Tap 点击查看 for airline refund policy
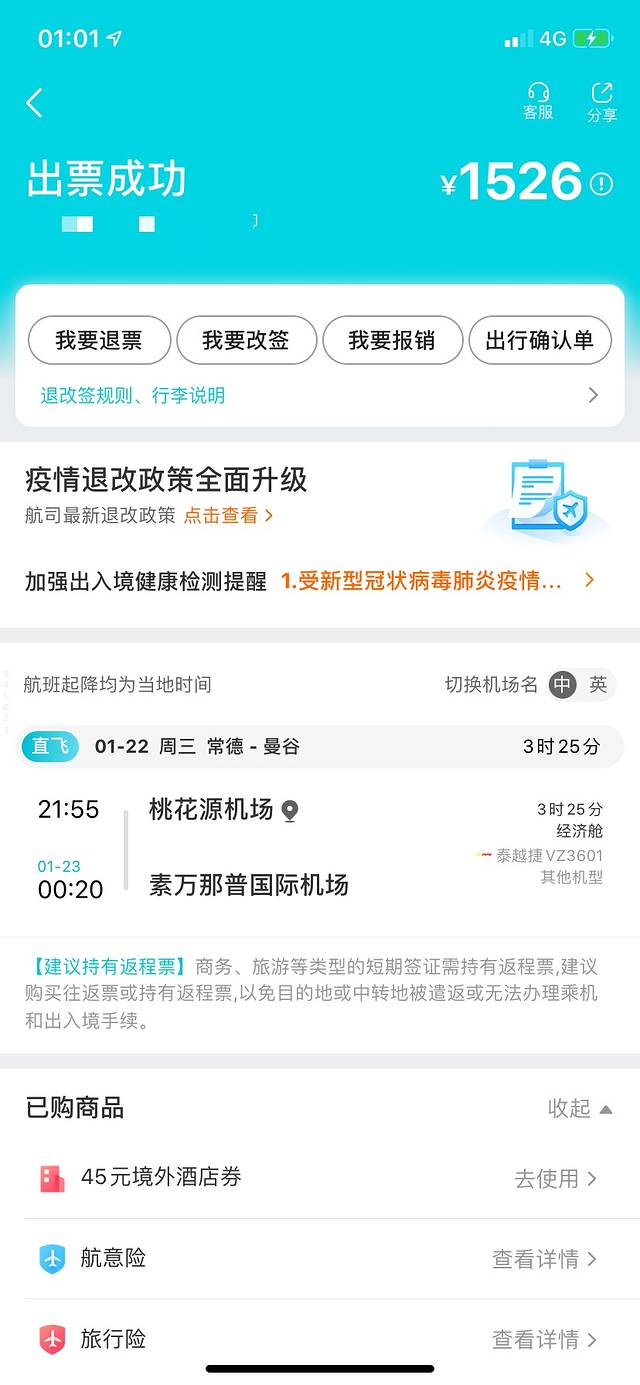Image resolution: width=640 pixels, height=1385 pixels. [x=228, y=516]
